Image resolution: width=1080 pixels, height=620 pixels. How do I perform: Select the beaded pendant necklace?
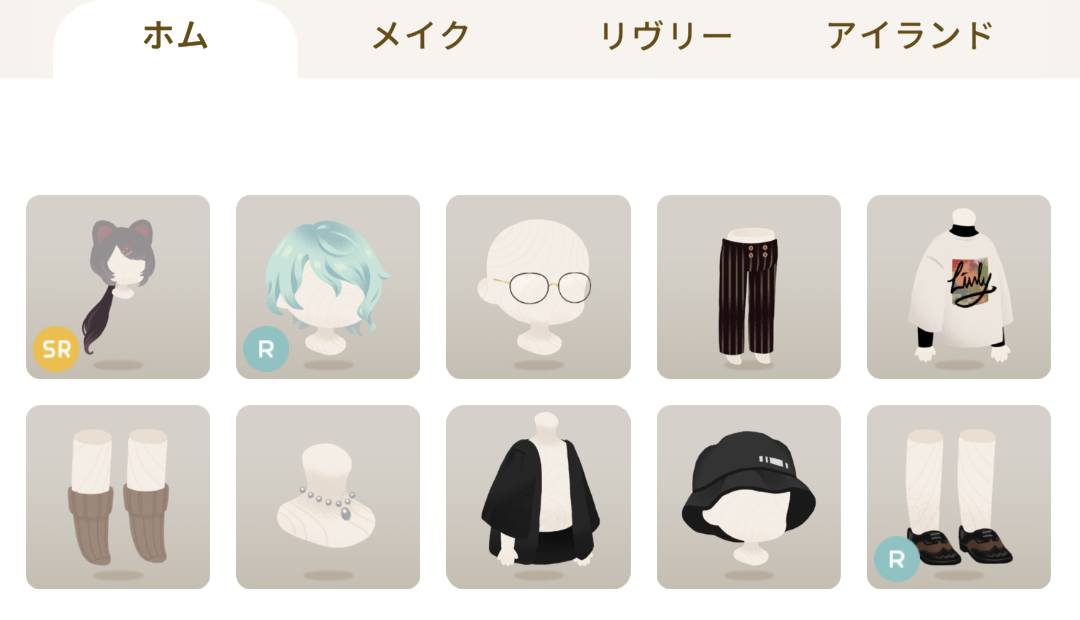tap(328, 497)
